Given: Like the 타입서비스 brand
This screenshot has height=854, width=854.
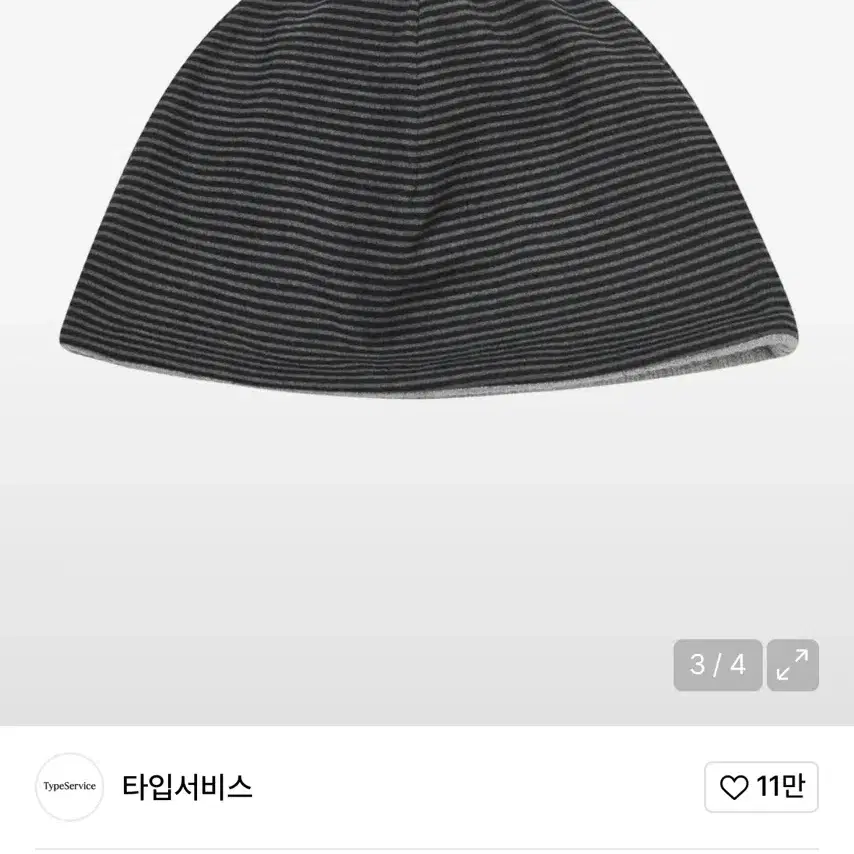Looking at the screenshot, I should [x=761, y=787].
